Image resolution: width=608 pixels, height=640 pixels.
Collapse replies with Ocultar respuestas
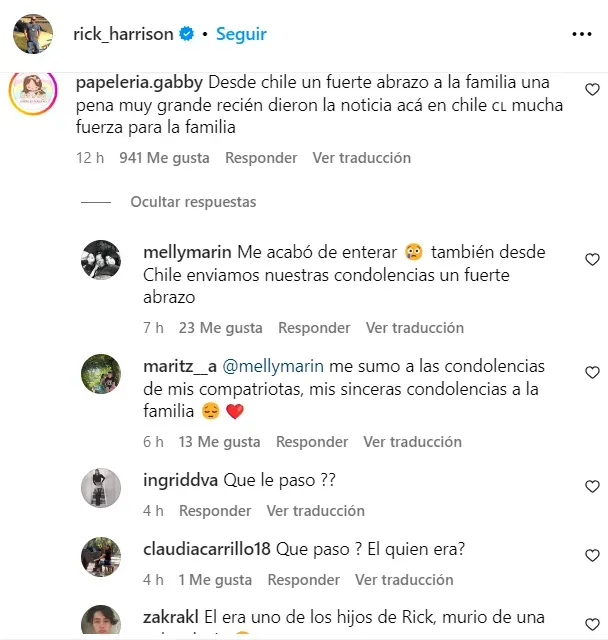coord(193,202)
